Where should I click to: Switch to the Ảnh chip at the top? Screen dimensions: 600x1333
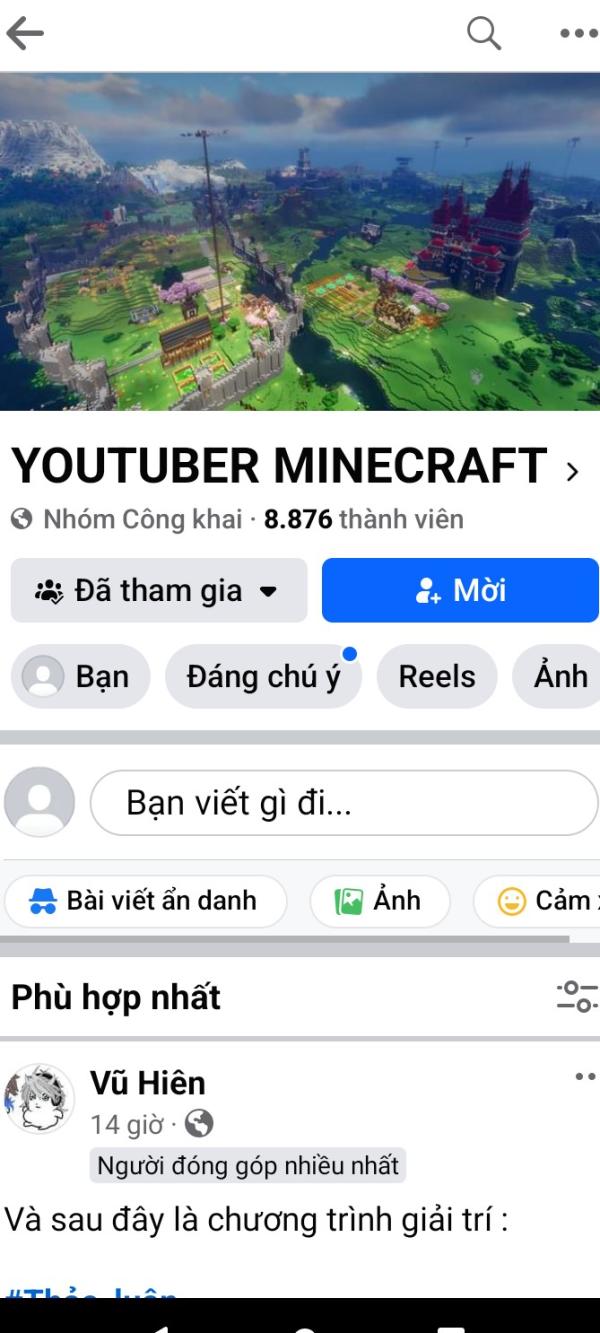point(559,677)
